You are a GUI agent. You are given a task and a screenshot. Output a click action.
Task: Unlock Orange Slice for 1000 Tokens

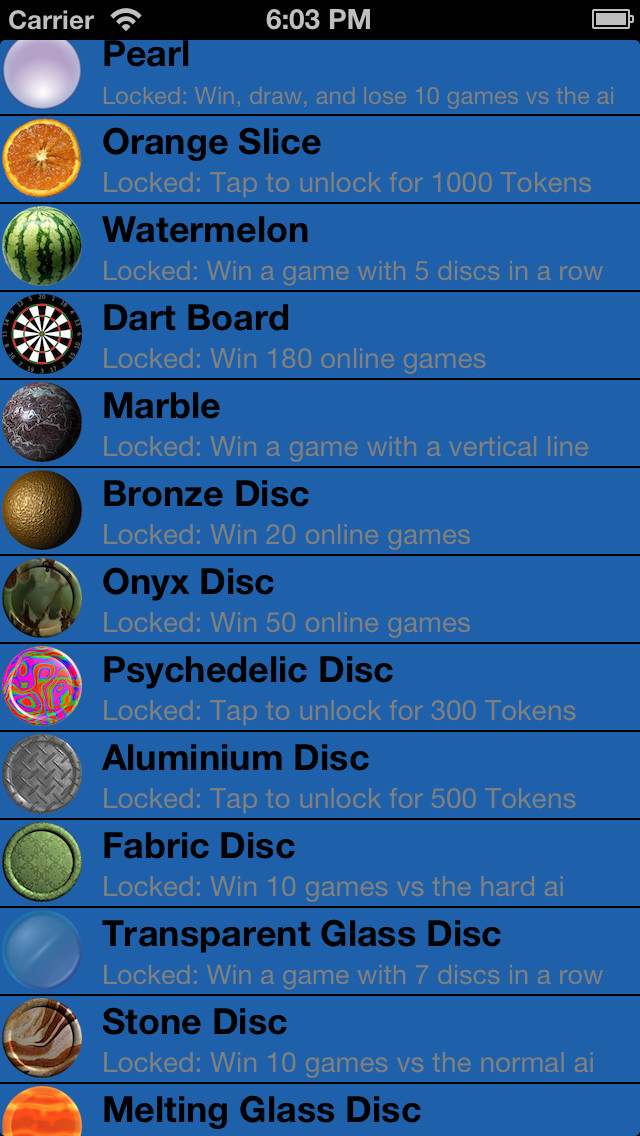(320, 159)
